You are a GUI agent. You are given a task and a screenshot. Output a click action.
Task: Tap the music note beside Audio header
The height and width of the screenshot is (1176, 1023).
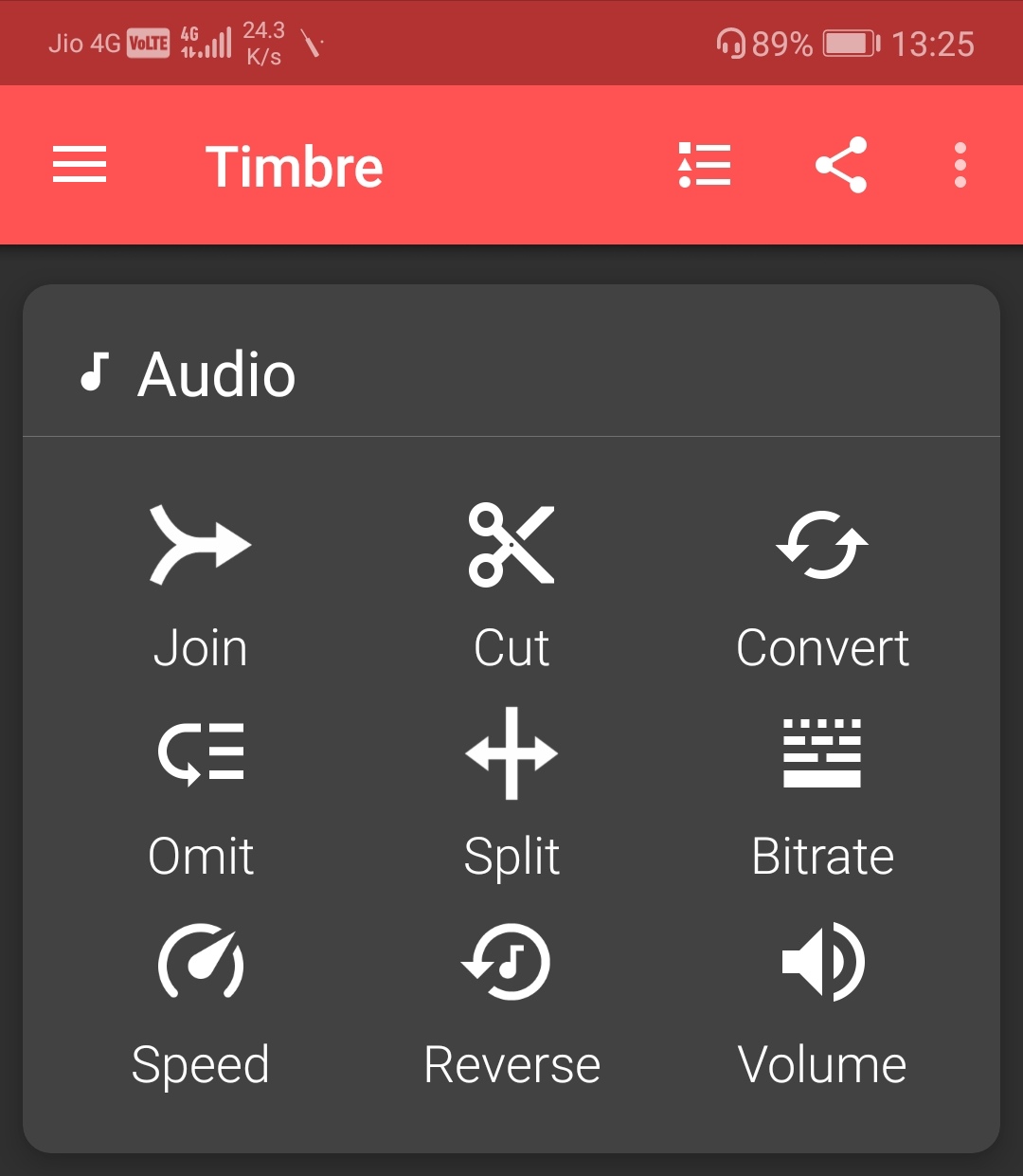click(x=97, y=371)
